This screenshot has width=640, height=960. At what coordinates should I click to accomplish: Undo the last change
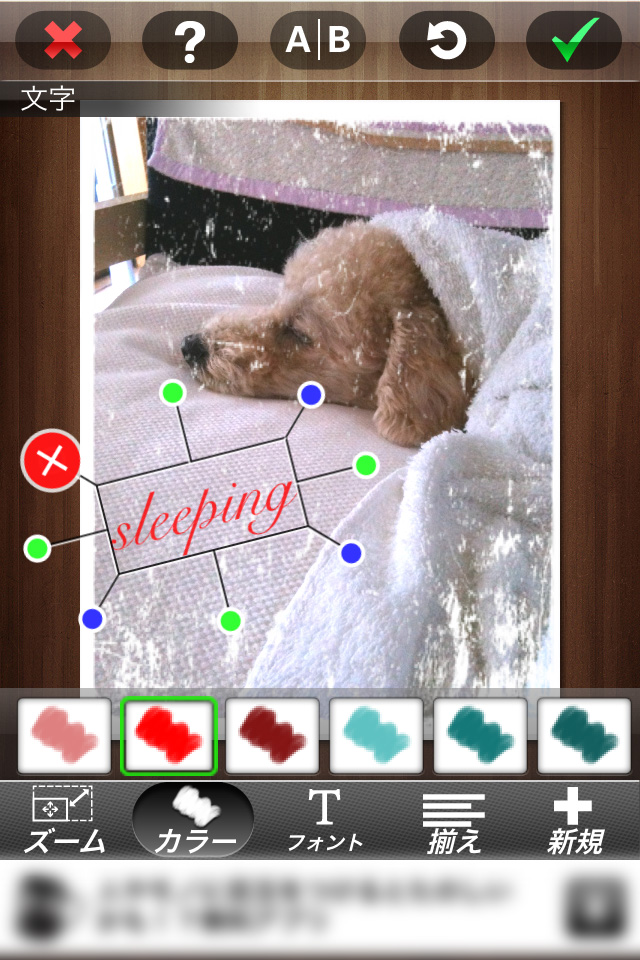(446, 40)
